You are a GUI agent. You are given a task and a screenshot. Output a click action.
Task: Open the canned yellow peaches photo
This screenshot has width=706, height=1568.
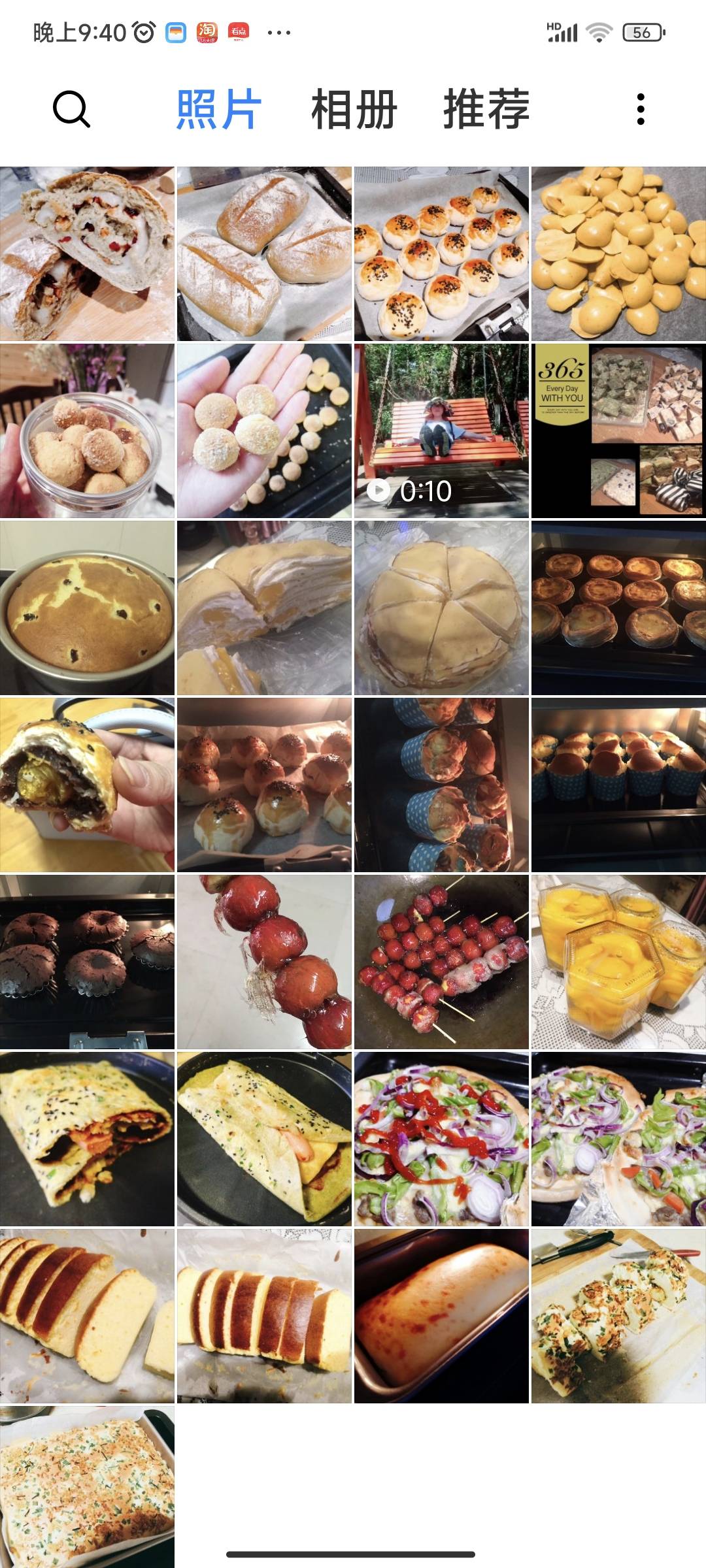click(618, 962)
